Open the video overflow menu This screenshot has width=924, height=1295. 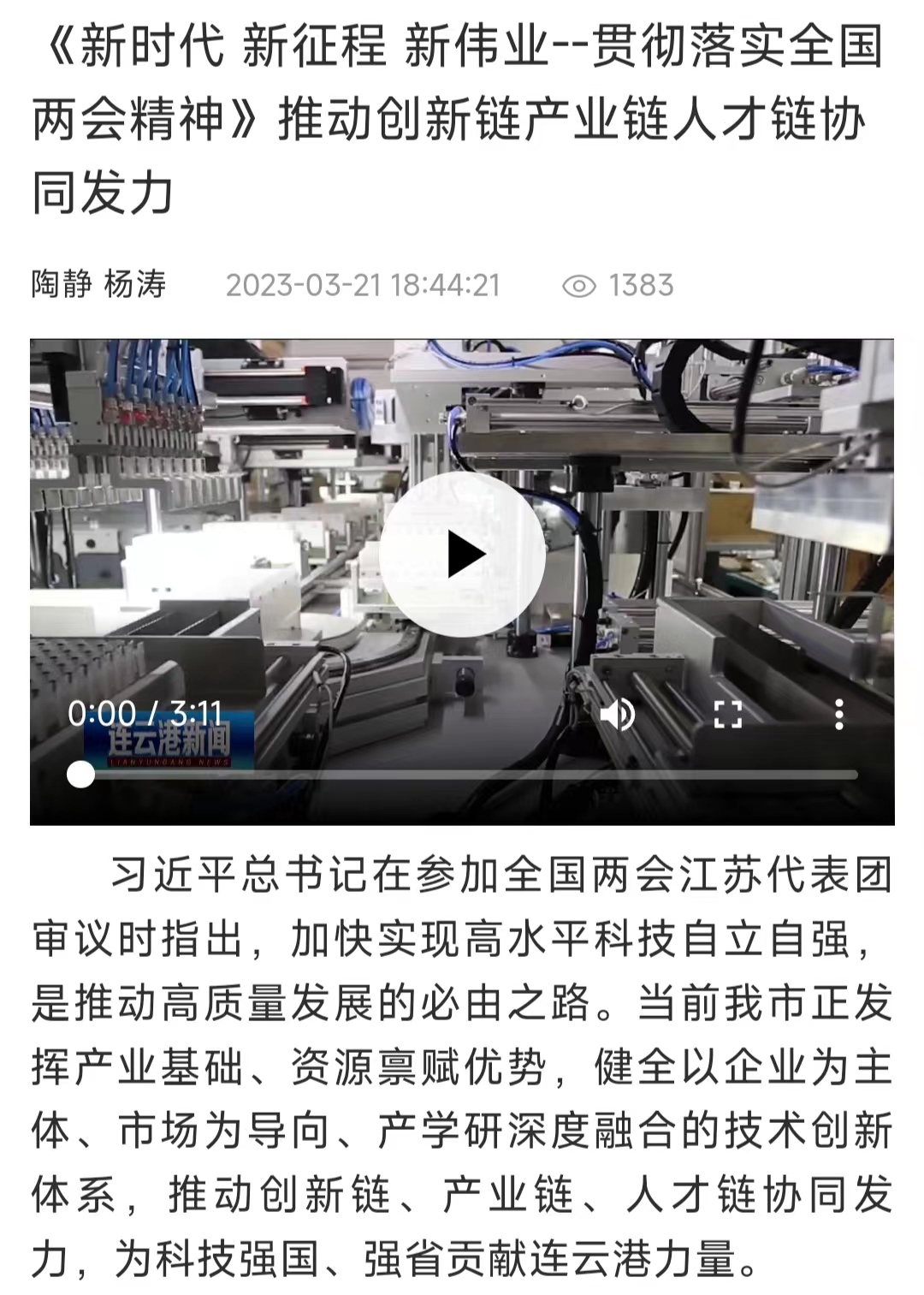coord(838,714)
